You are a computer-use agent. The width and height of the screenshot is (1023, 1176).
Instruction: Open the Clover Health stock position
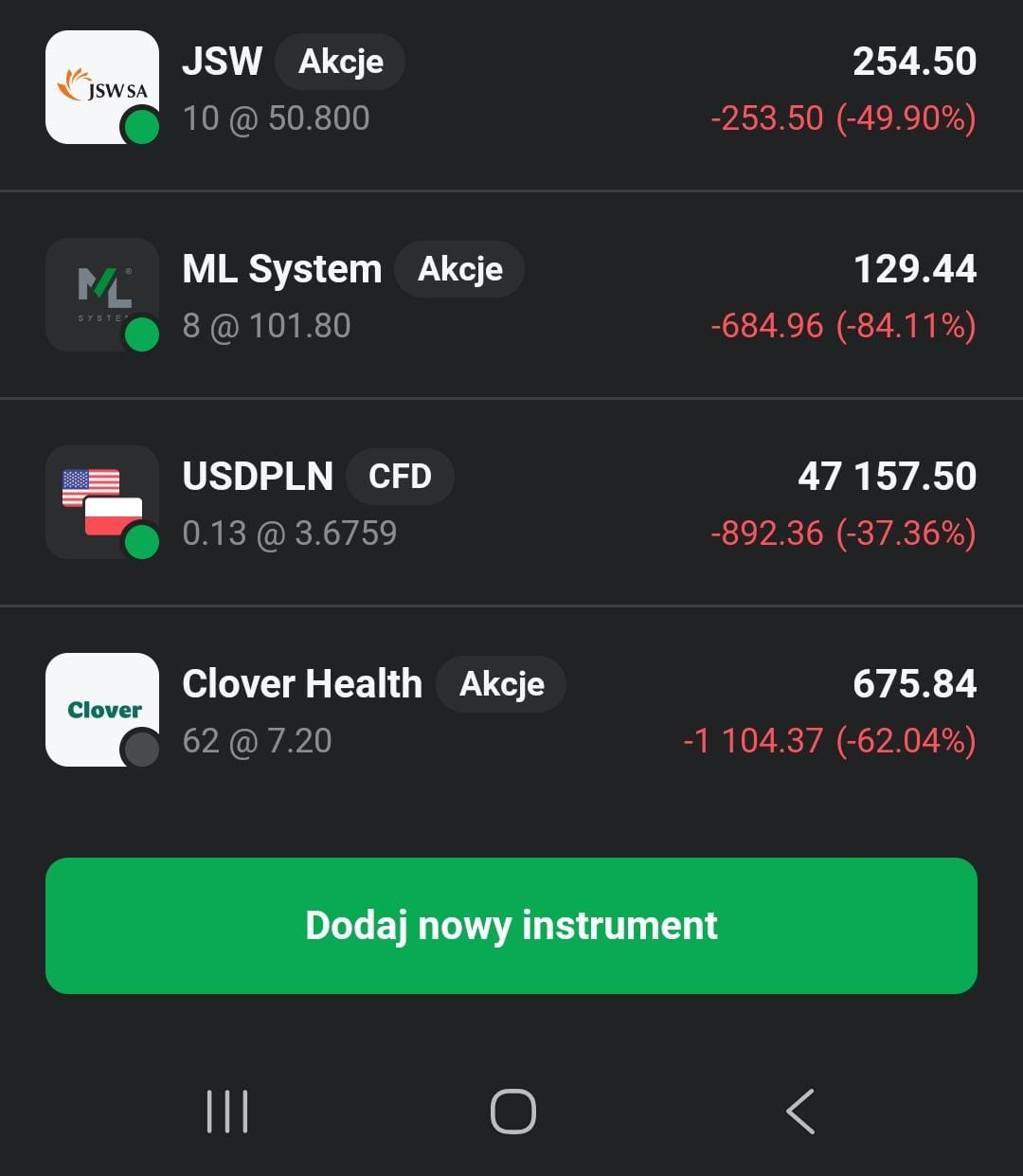511,711
